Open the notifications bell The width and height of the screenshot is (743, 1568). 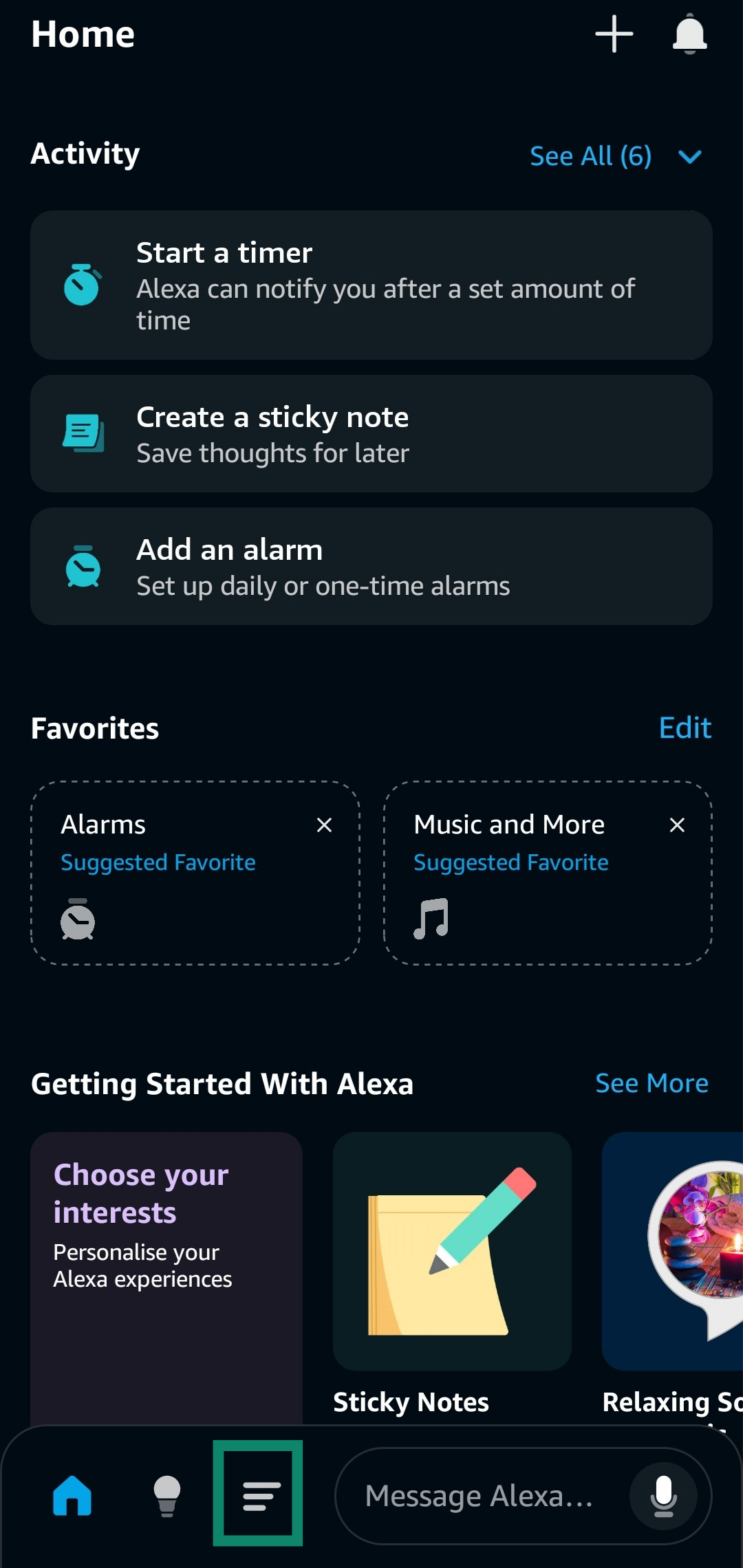pyautogui.click(x=690, y=34)
